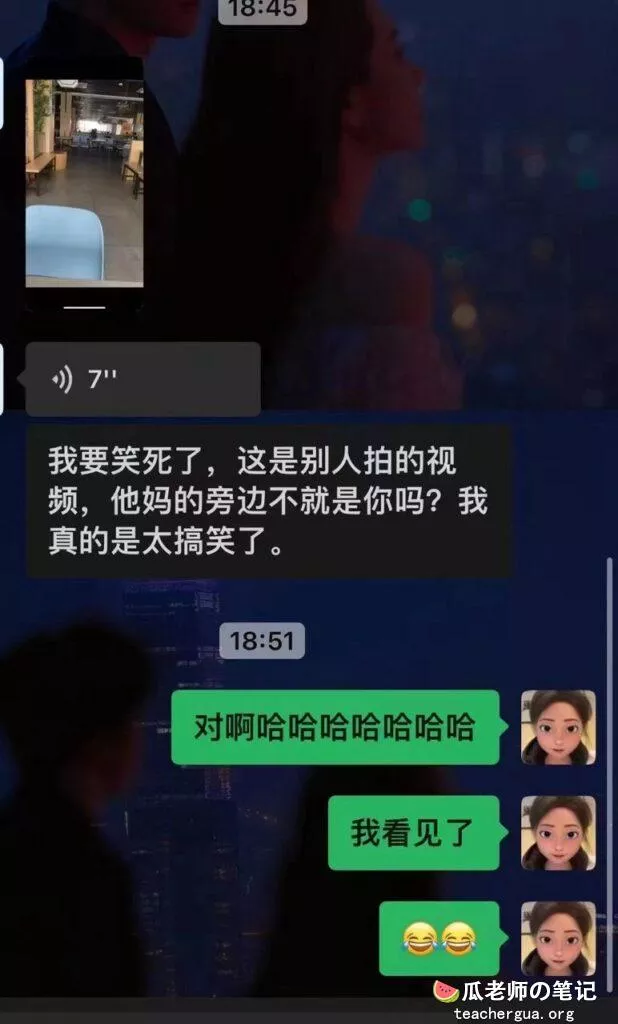The width and height of the screenshot is (618, 1024).
Task: View profile from avatar beside laughing emojis
Action: [557, 938]
